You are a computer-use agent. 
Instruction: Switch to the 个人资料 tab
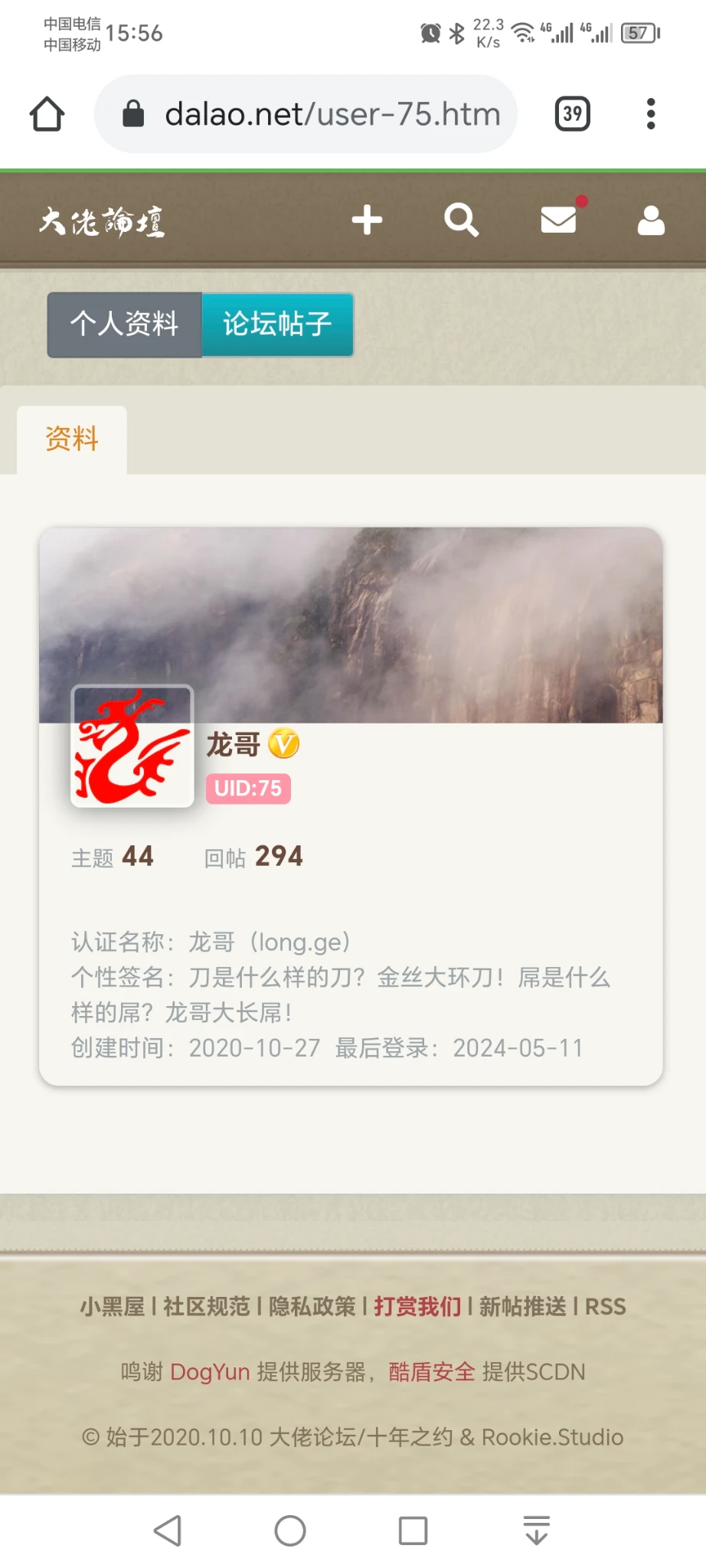(x=125, y=325)
